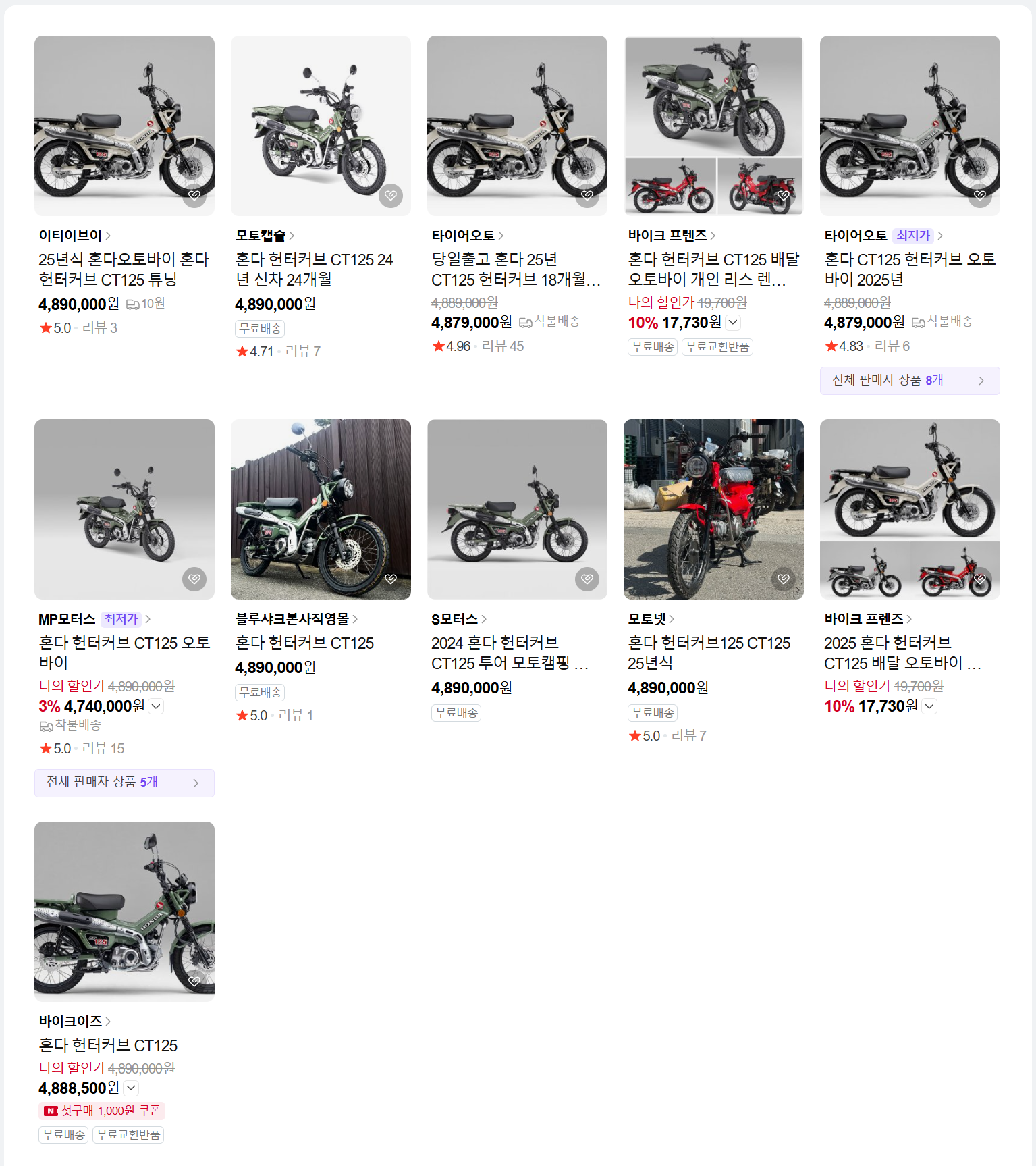This screenshot has width=1036, height=1166.
Task: Expand 4,740,000원 discount price dropdown
Action: pos(156,706)
